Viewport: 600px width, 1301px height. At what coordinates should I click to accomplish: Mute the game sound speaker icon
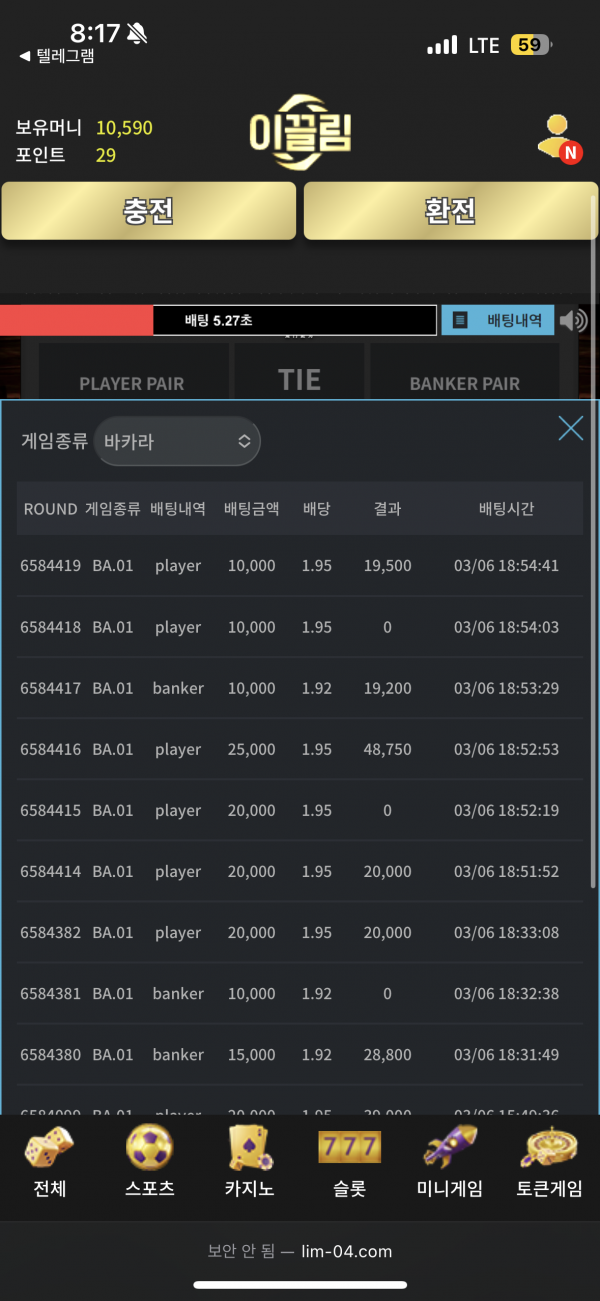coord(574,320)
